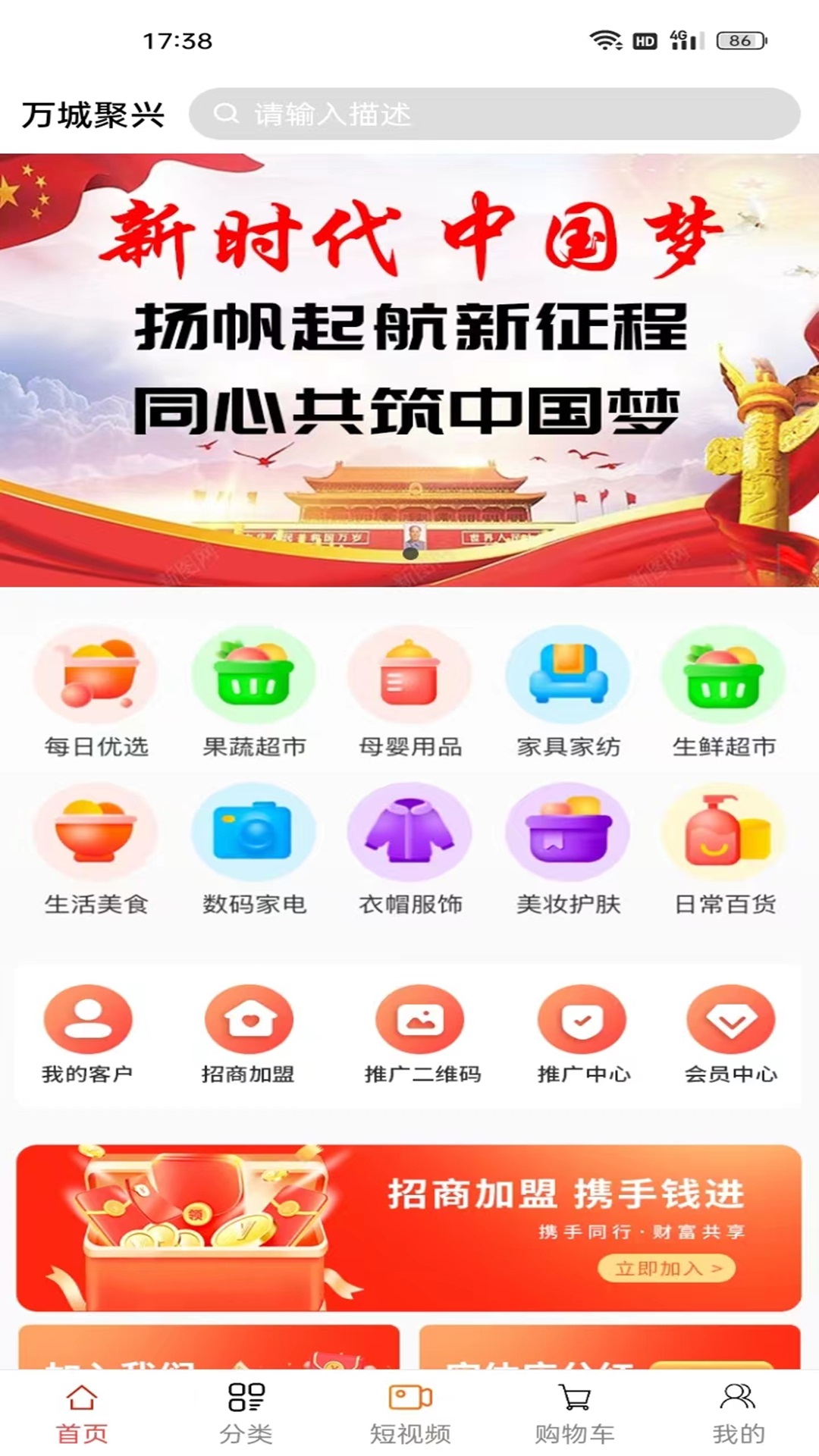819x1456 pixels.
Task: Open 每日优选 category
Action: click(x=96, y=692)
